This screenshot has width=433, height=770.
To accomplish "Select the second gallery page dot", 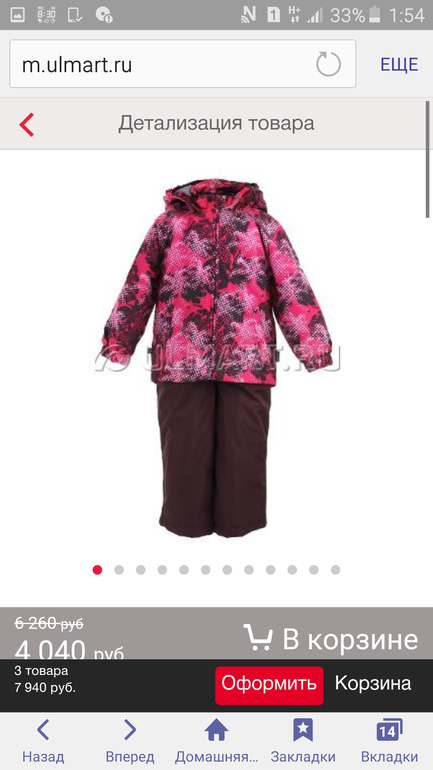I will [x=119, y=570].
